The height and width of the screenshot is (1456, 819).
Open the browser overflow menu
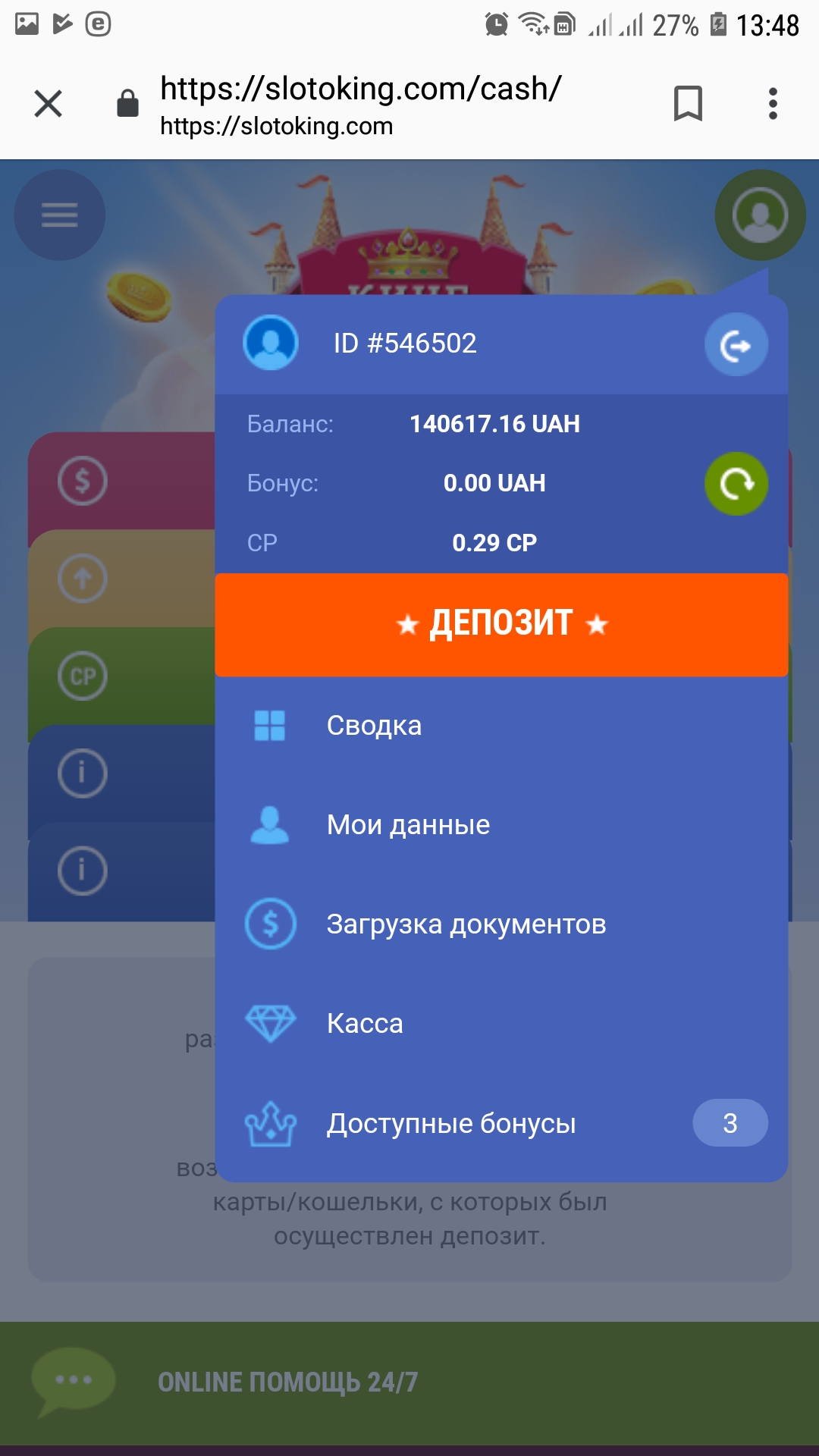tap(773, 104)
